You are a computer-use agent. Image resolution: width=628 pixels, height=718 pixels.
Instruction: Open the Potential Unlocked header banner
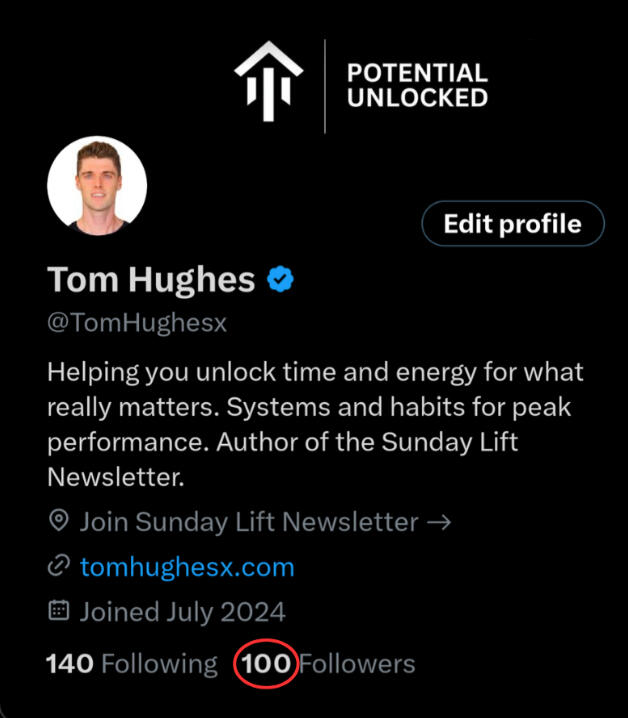click(x=360, y=85)
